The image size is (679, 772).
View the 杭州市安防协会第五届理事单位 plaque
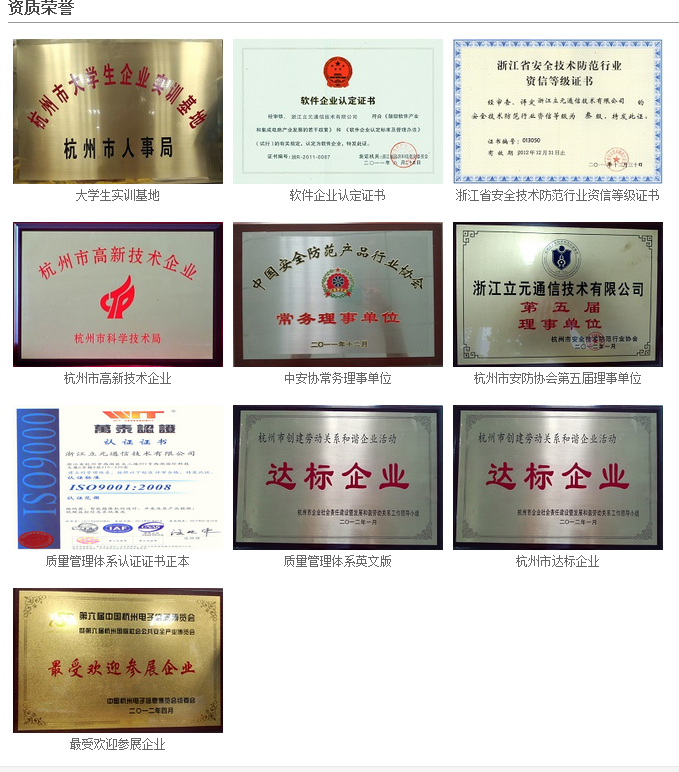pos(557,294)
